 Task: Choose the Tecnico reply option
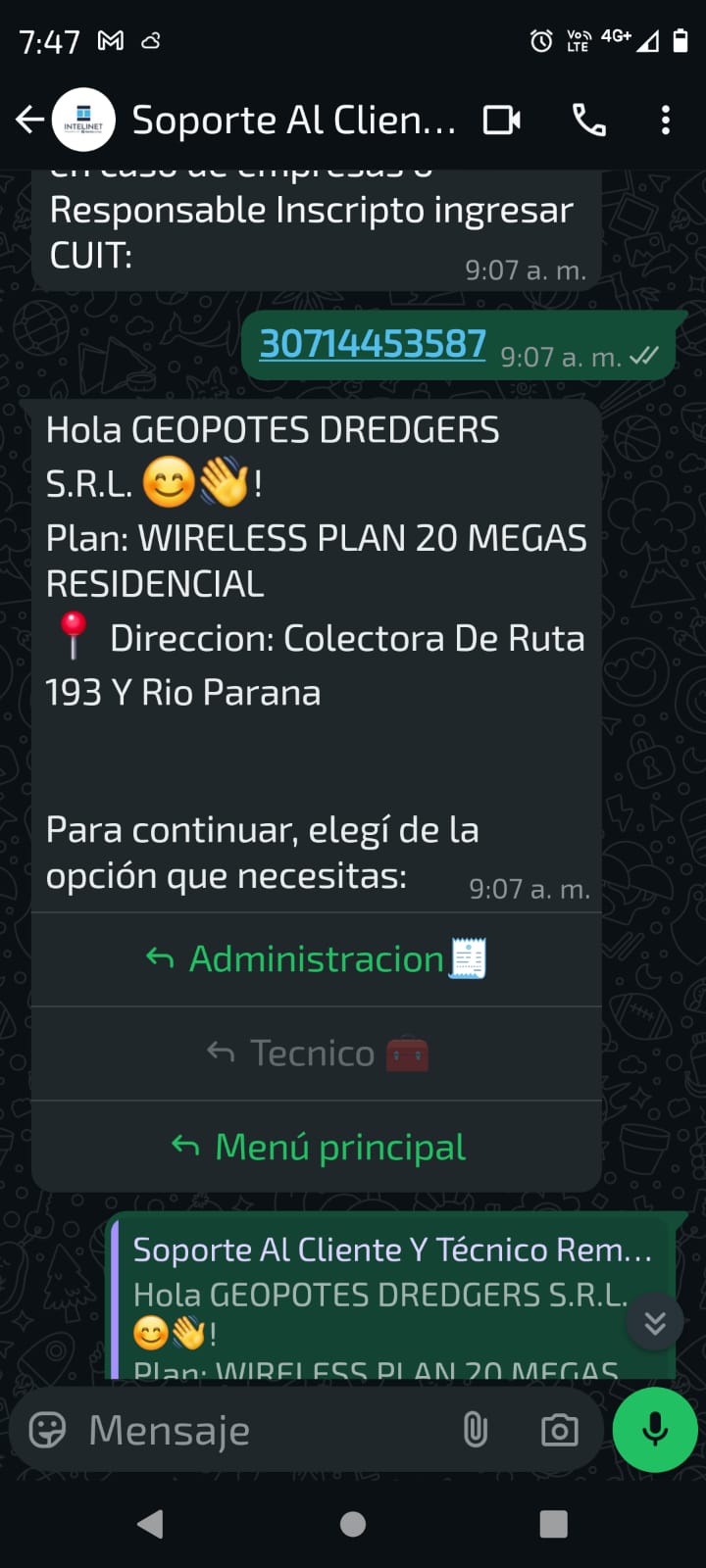(316, 1053)
